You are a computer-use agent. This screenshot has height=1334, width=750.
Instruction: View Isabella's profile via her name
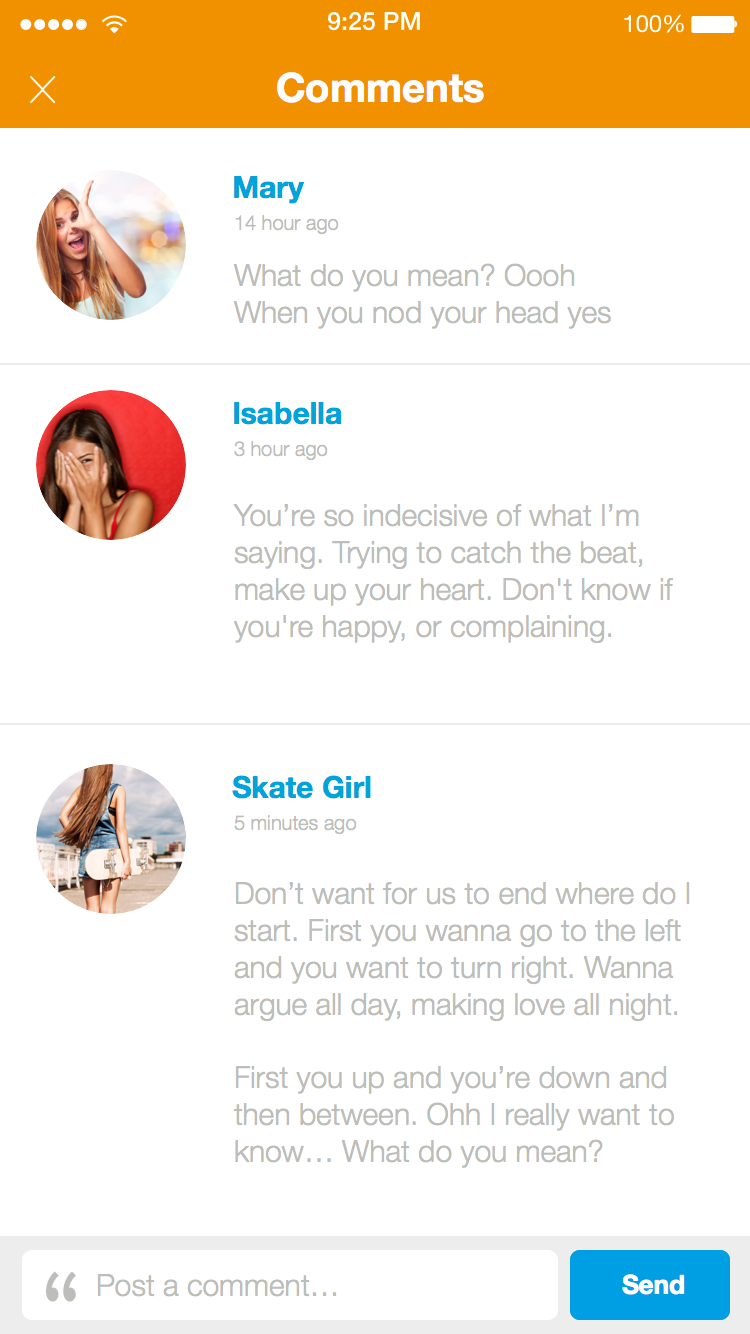tap(287, 413)
